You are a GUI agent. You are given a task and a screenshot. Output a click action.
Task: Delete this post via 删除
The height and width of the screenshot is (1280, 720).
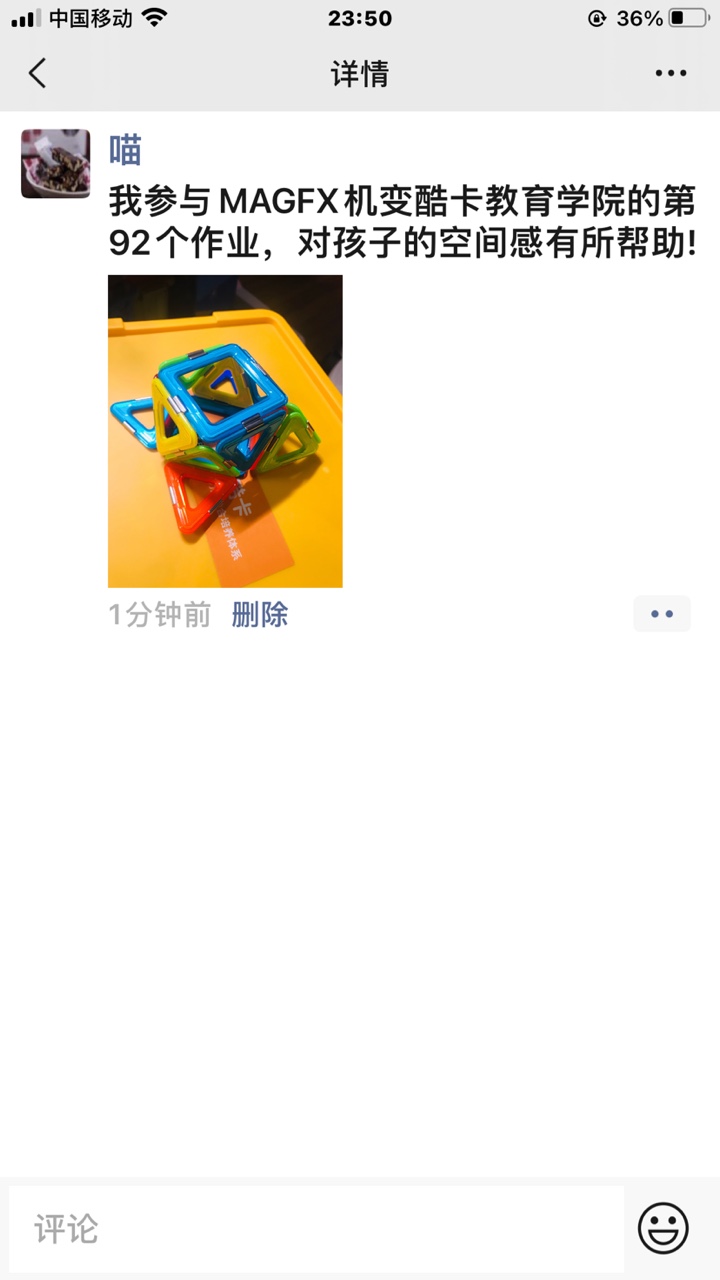pyautogui.click(x=260, y=614)
